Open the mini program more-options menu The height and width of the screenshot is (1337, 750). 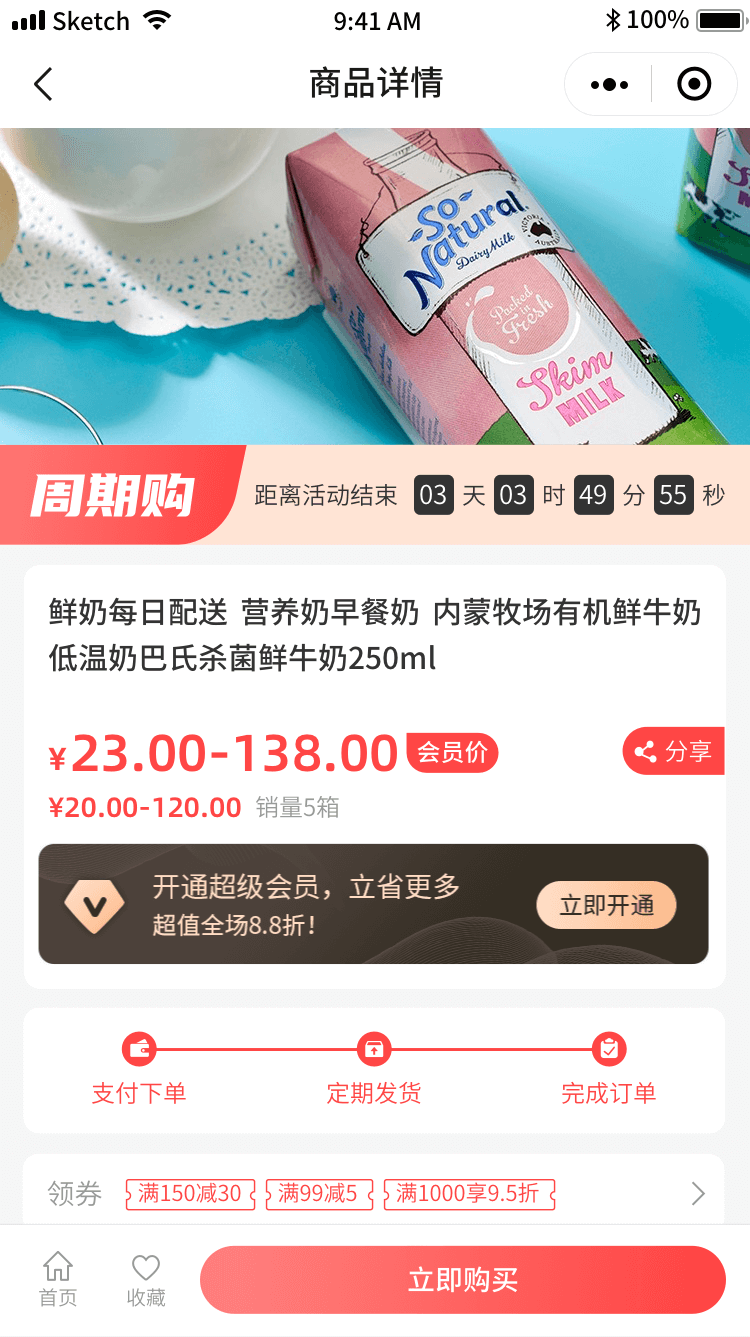coord(609,84)
